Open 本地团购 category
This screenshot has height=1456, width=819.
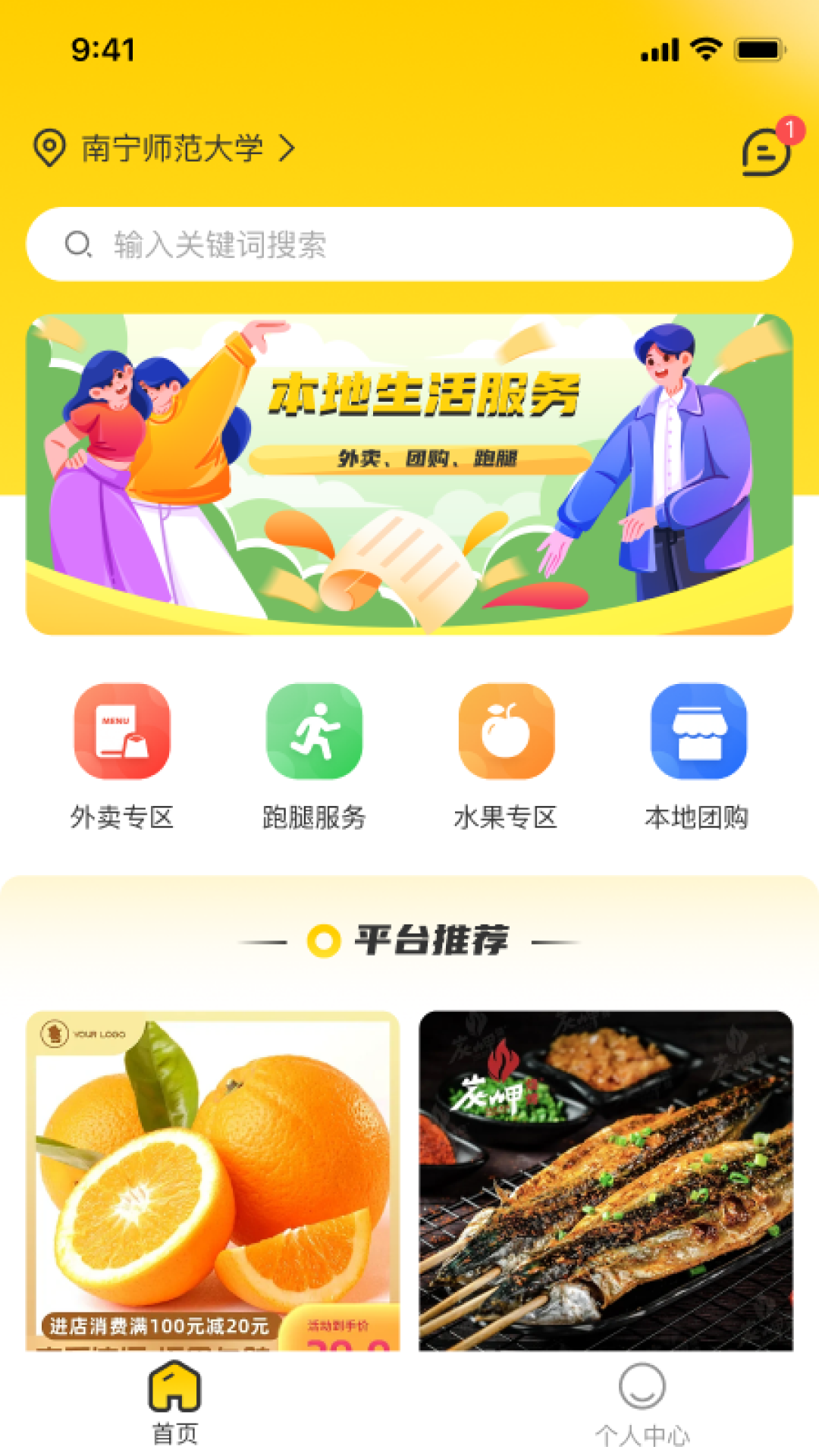click(698, 755)
